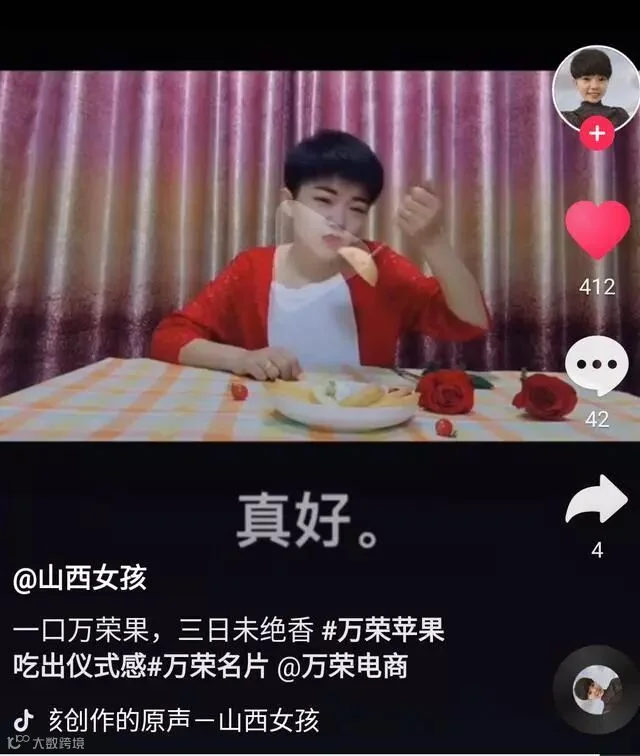Open the comments bubble

point(597,366)
